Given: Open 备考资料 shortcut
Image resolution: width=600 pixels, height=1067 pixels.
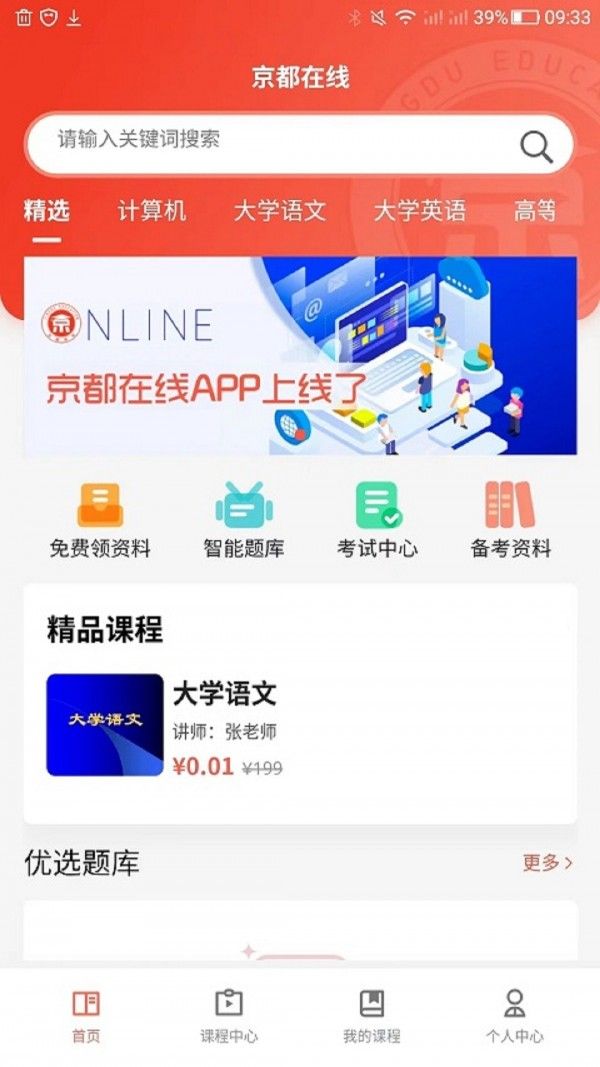Looking at the screenshot, I should coord(510,520).
